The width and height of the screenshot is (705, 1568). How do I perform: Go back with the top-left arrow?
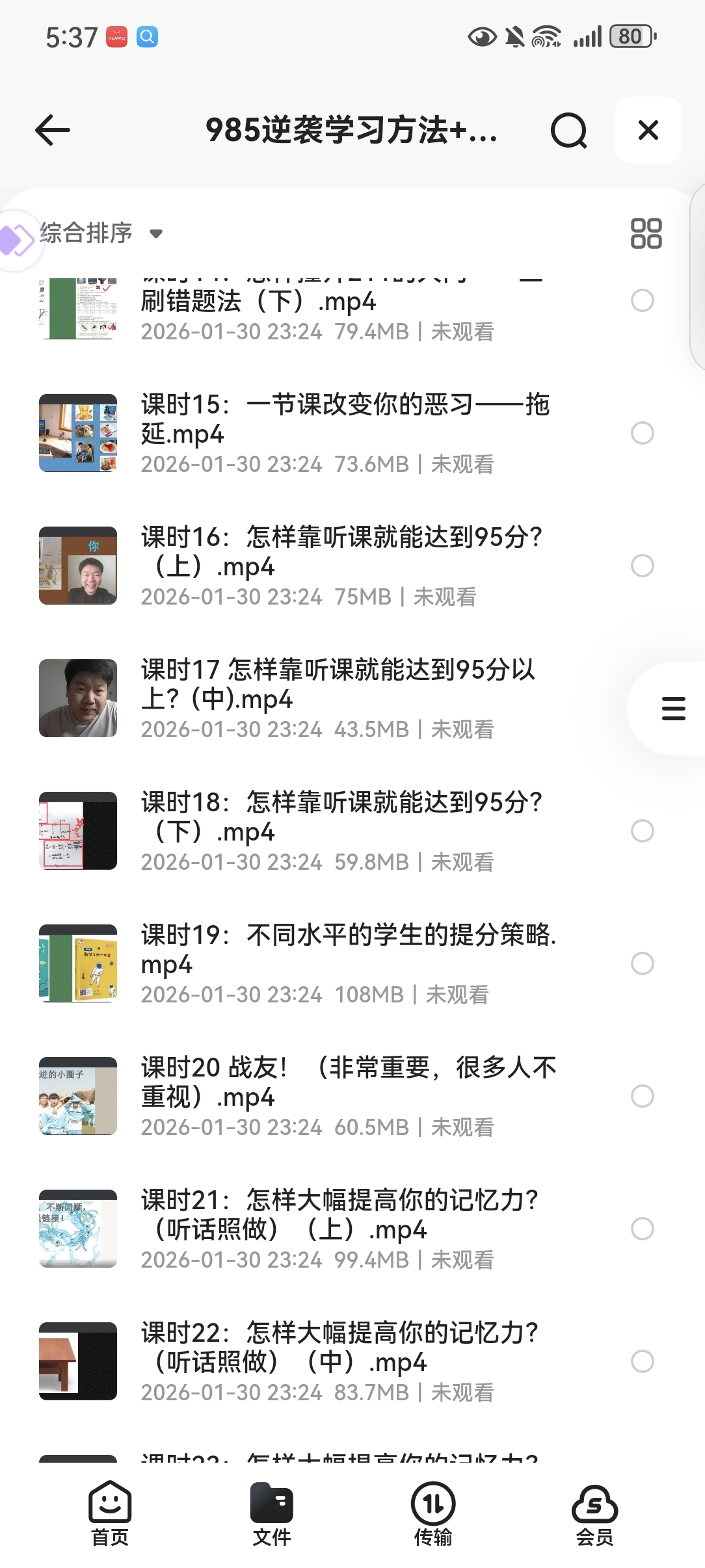53,130
